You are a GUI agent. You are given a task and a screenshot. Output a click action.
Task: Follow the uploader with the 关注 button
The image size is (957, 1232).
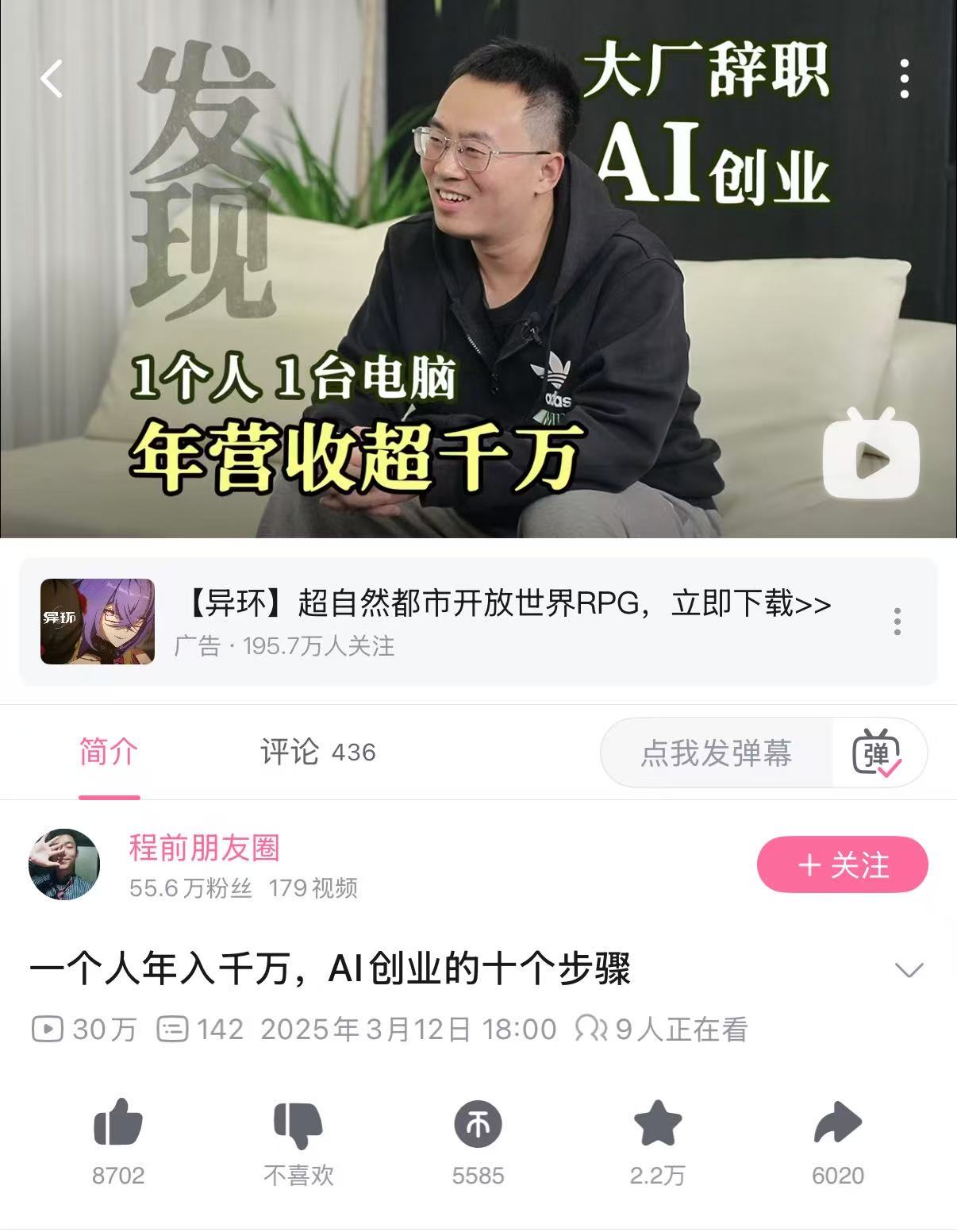click(x=842, y=864)
